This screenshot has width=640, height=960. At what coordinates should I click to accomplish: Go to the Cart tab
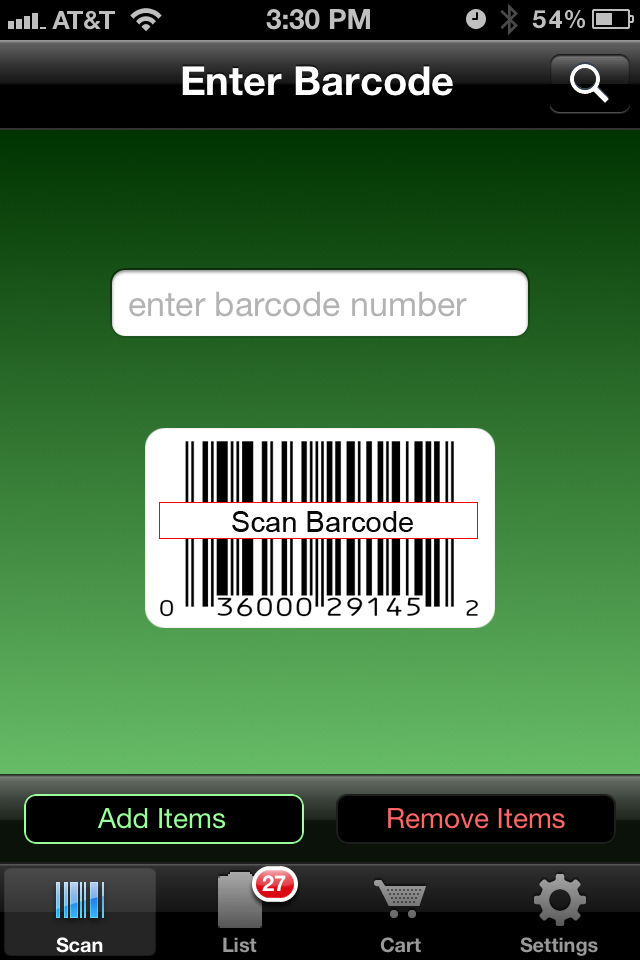(x=400, y=912)
